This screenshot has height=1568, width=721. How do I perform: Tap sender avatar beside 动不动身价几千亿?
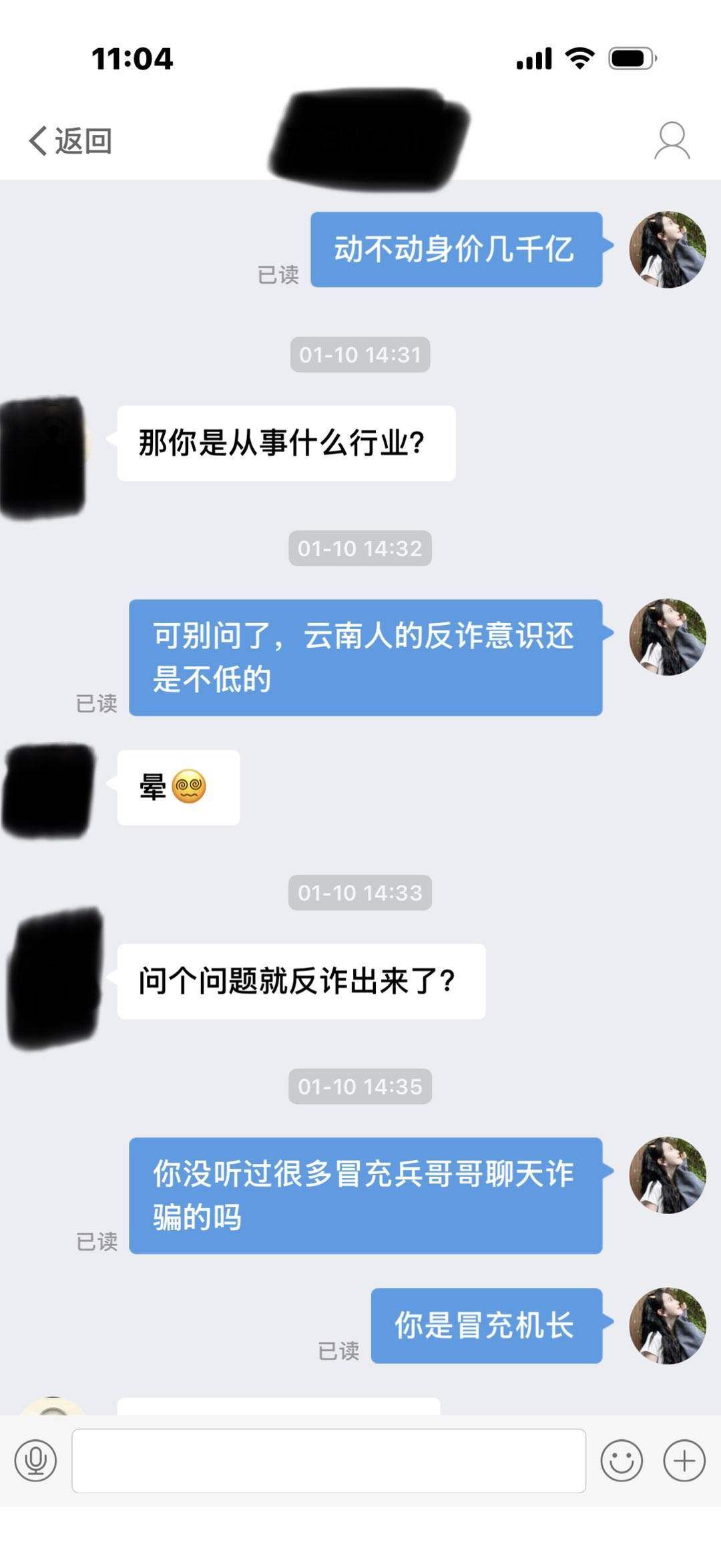point(667,250)
